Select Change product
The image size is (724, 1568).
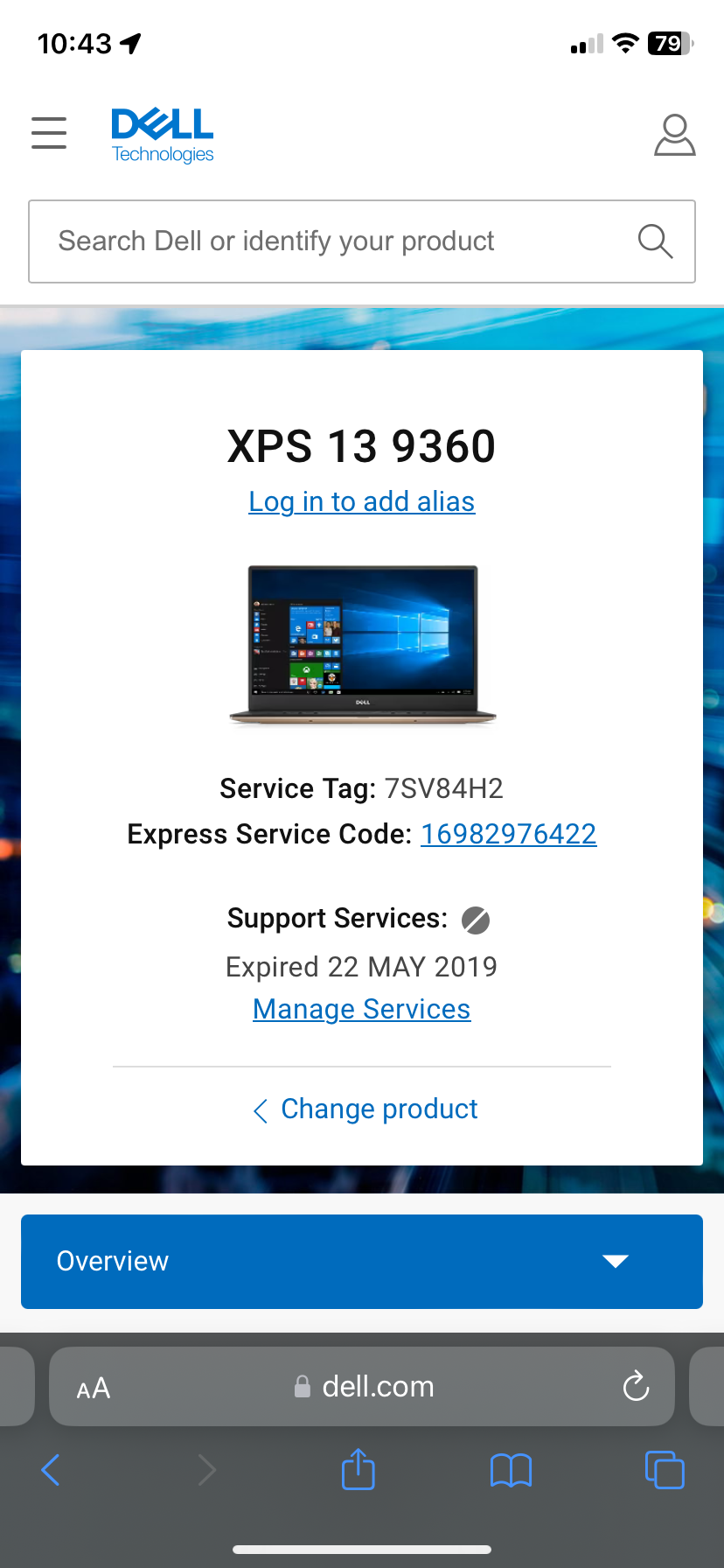click(x=365, y=1109)
